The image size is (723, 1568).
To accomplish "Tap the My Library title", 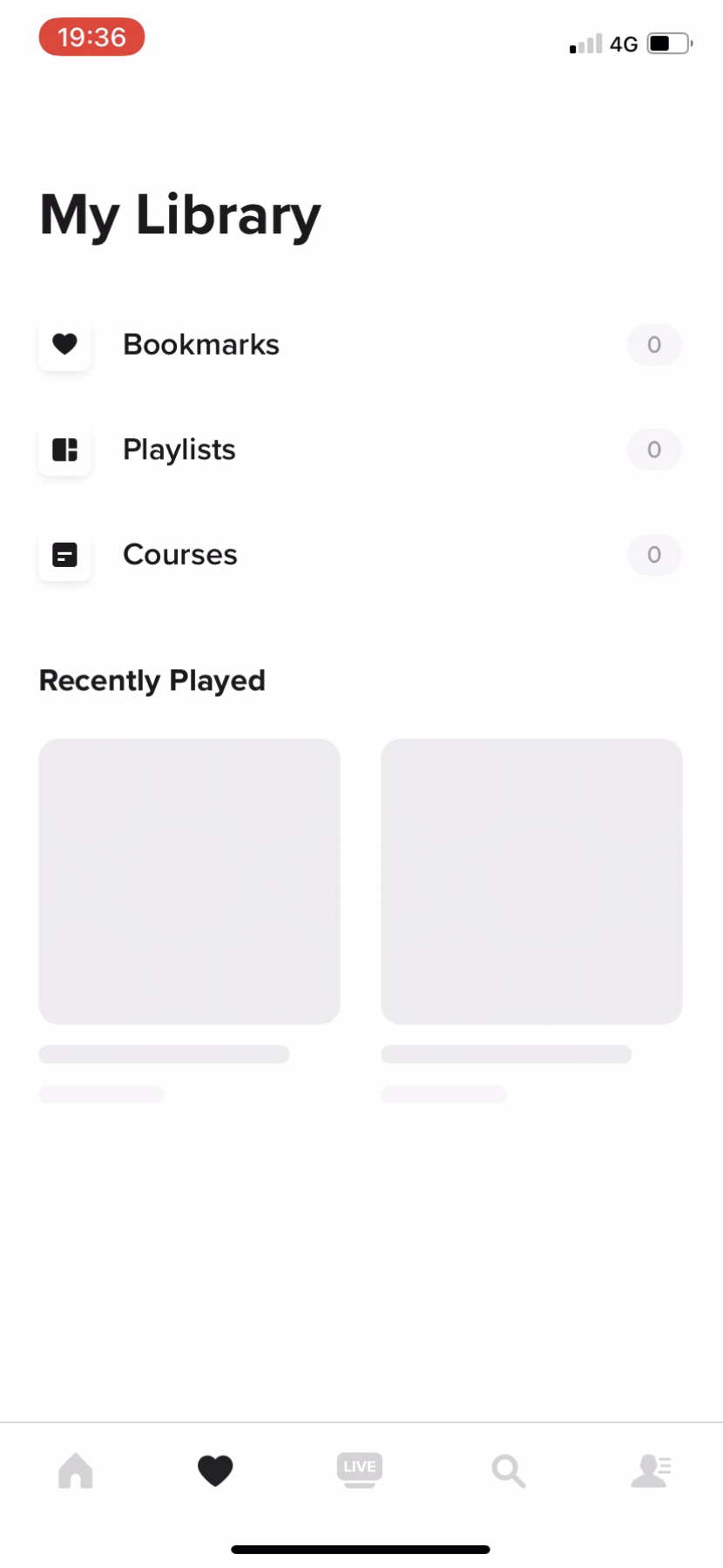I will pos(179,214).
